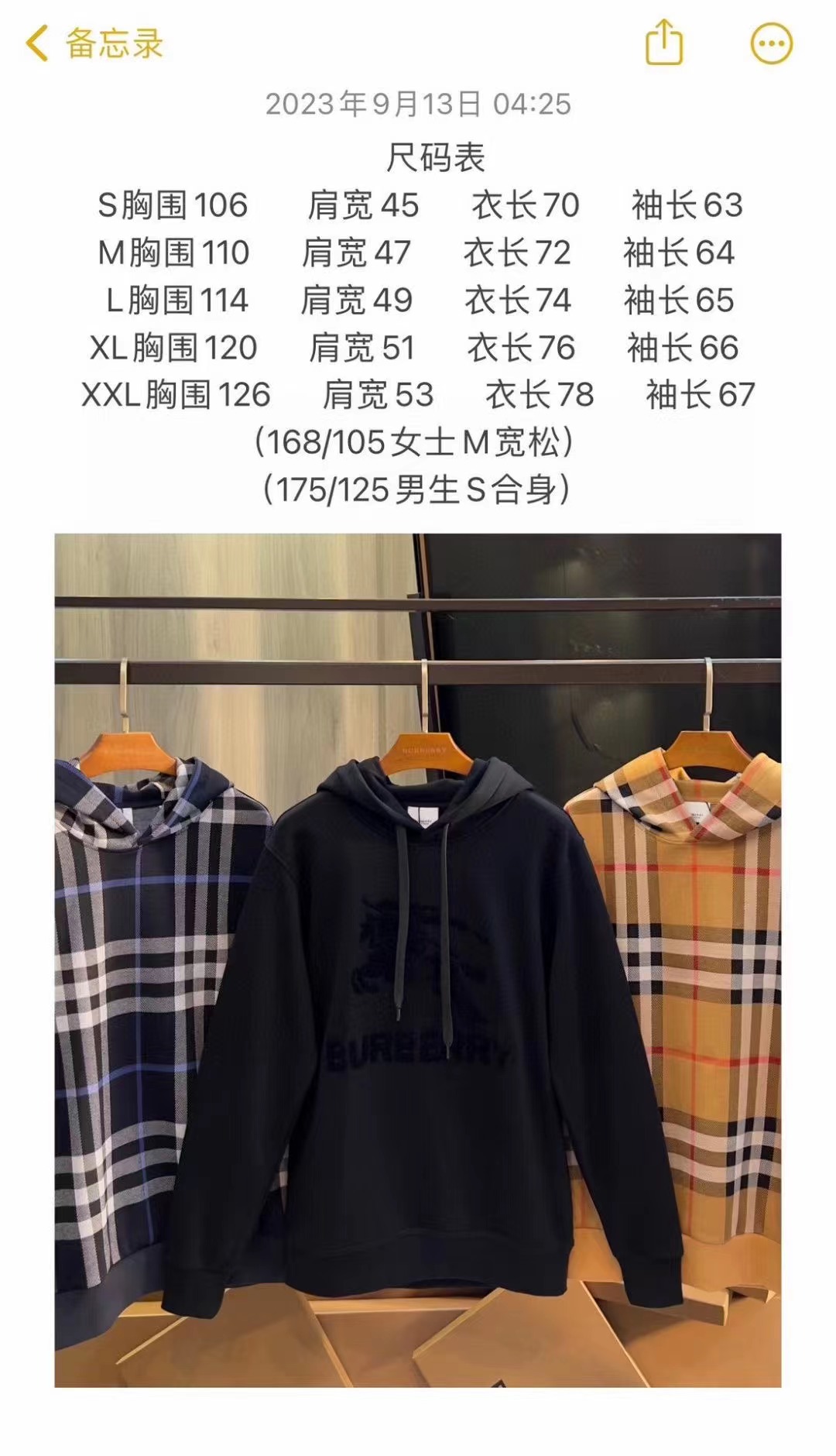This screenshot has width=836, height=1456.
Task: Share this note
Action: (x=664, y=43)
